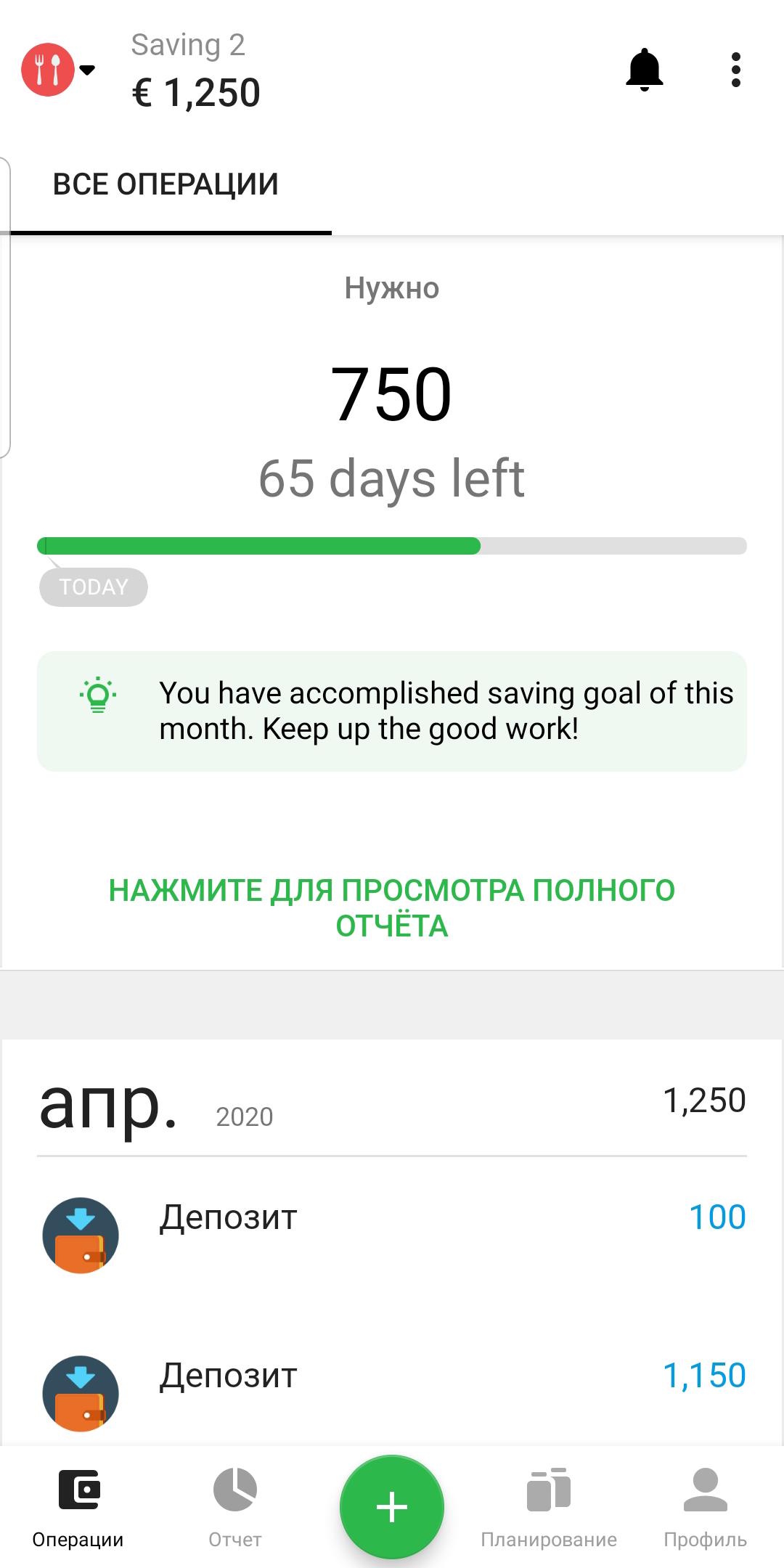Switch to the Операции tab

pyautogui.click(x=78, y=1507)
